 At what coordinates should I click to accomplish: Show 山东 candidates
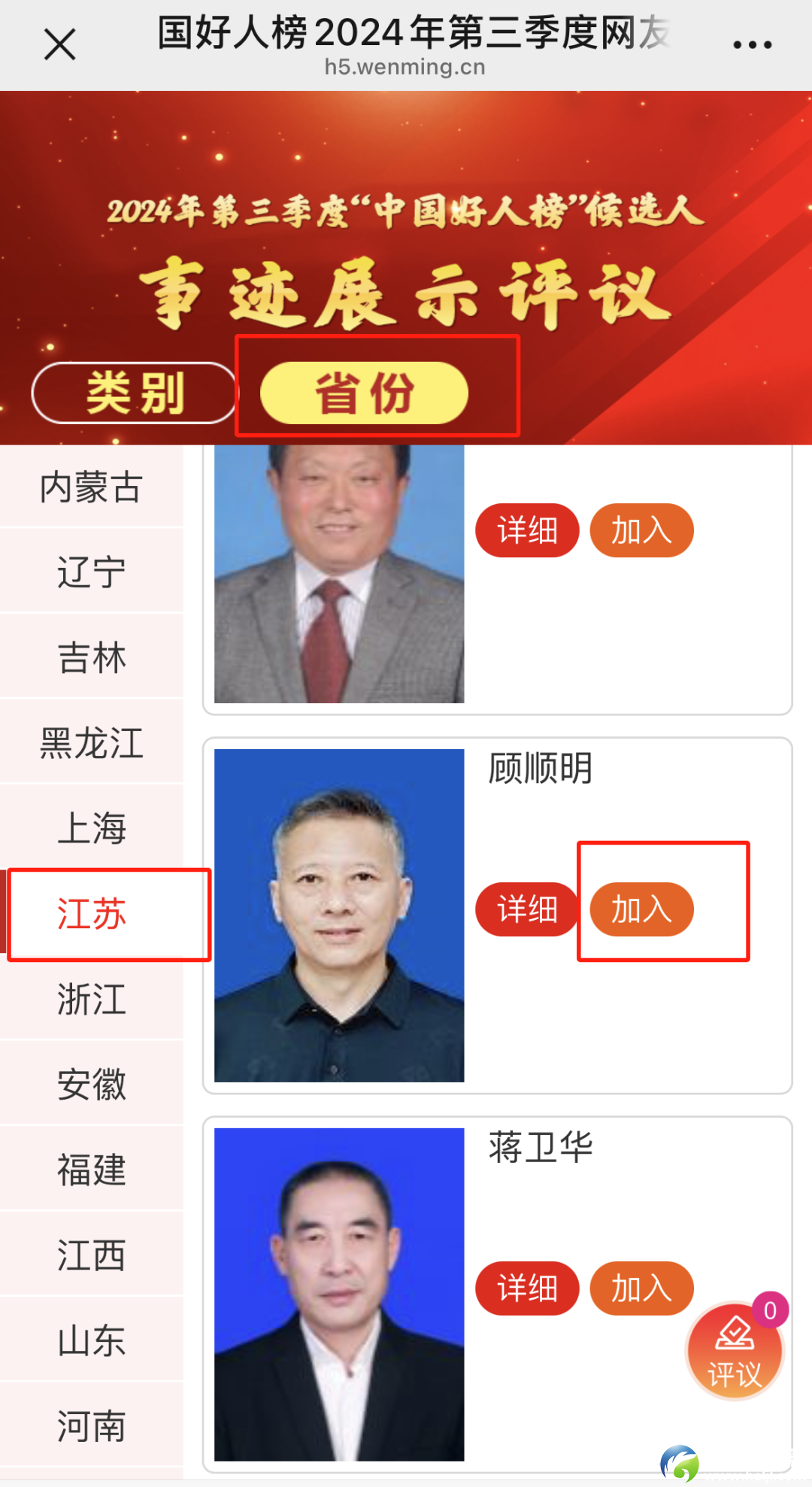pos(91,1340)
